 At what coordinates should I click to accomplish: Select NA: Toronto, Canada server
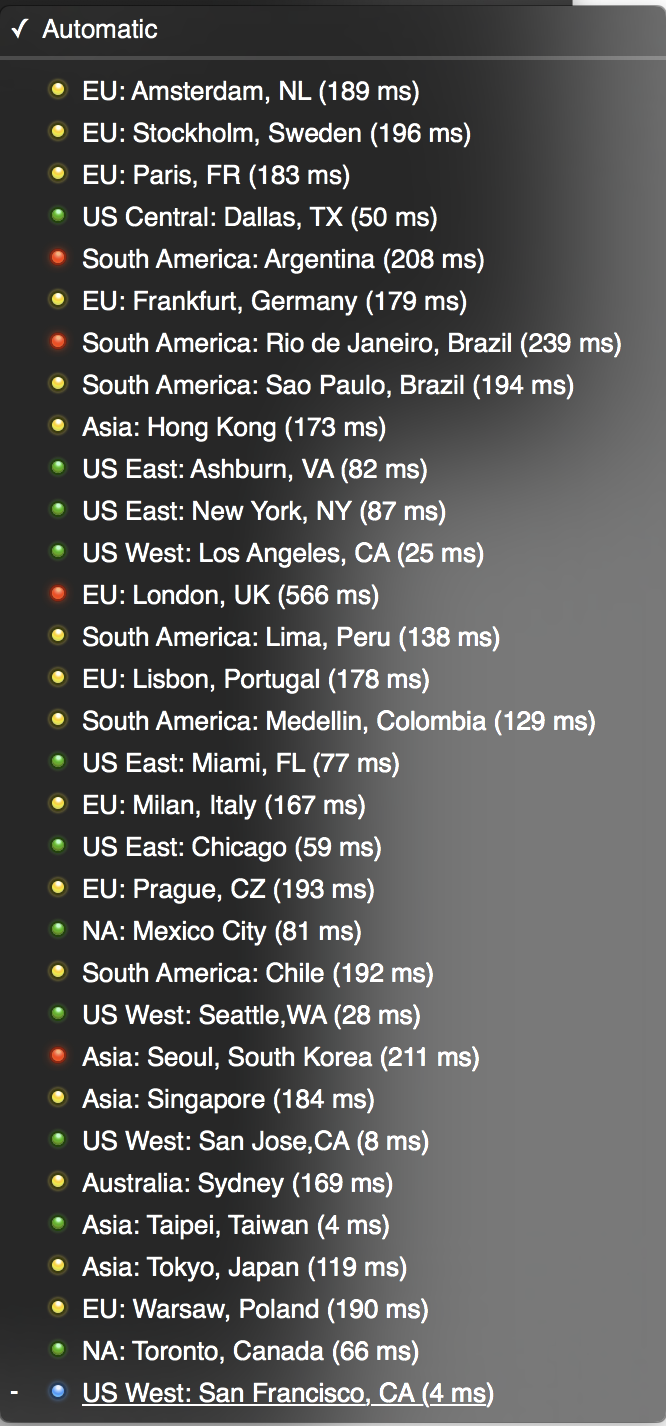tap(333, 1351)
